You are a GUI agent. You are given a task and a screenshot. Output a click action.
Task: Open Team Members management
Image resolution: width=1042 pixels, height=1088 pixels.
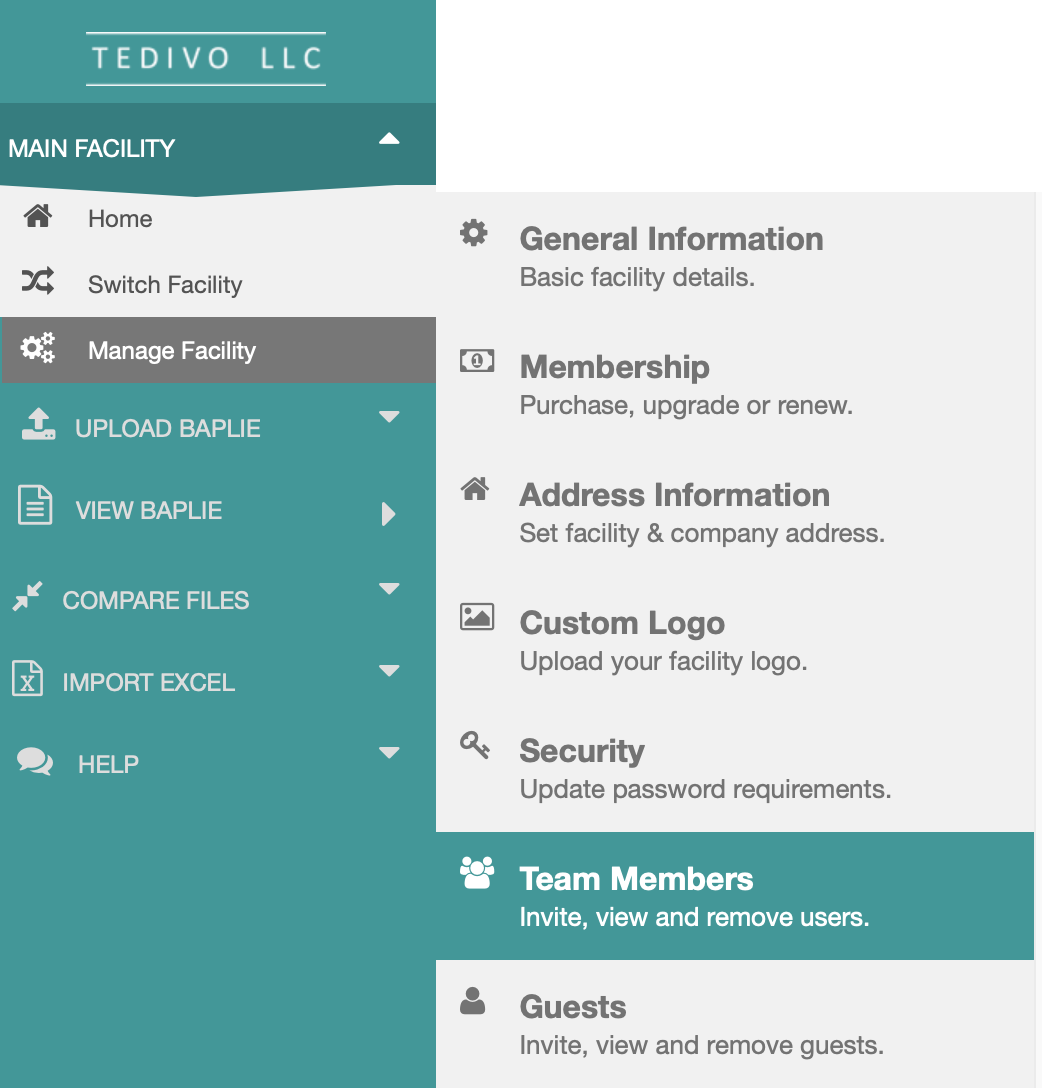(x=636, y=880)
